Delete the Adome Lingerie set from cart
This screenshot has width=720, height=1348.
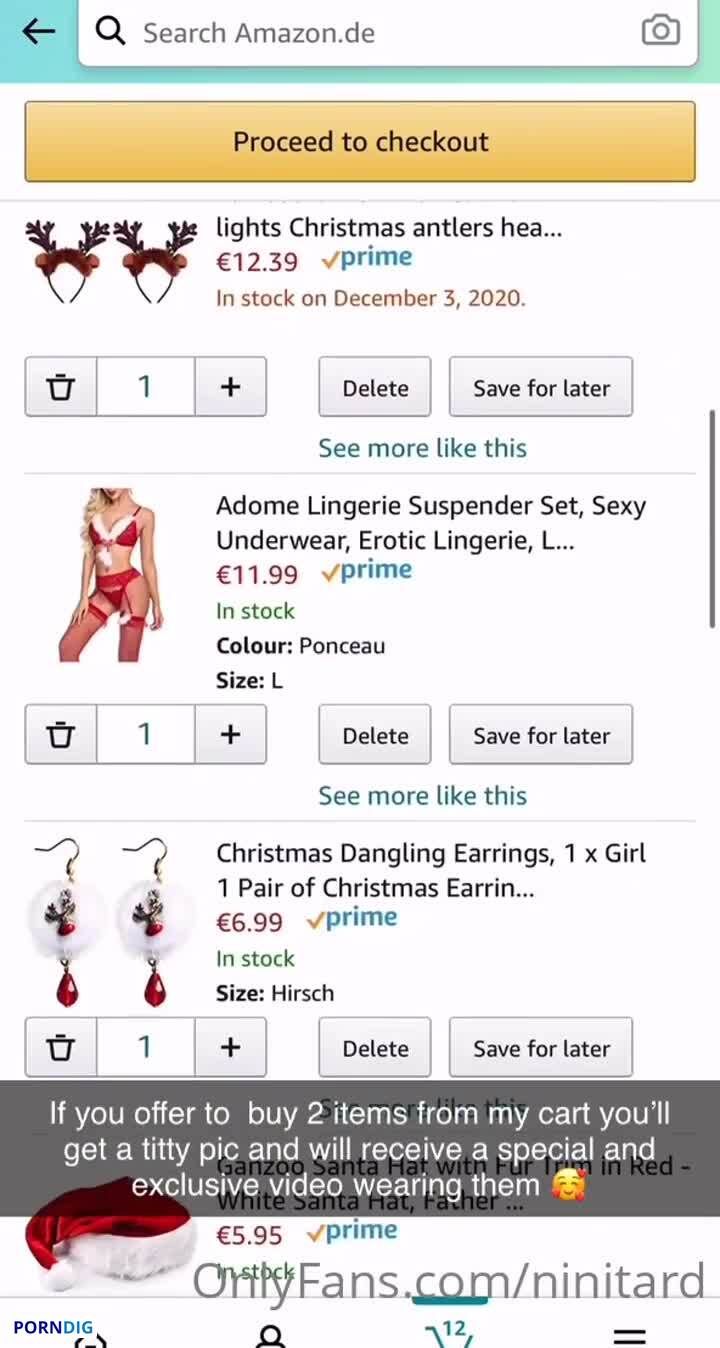375,735
